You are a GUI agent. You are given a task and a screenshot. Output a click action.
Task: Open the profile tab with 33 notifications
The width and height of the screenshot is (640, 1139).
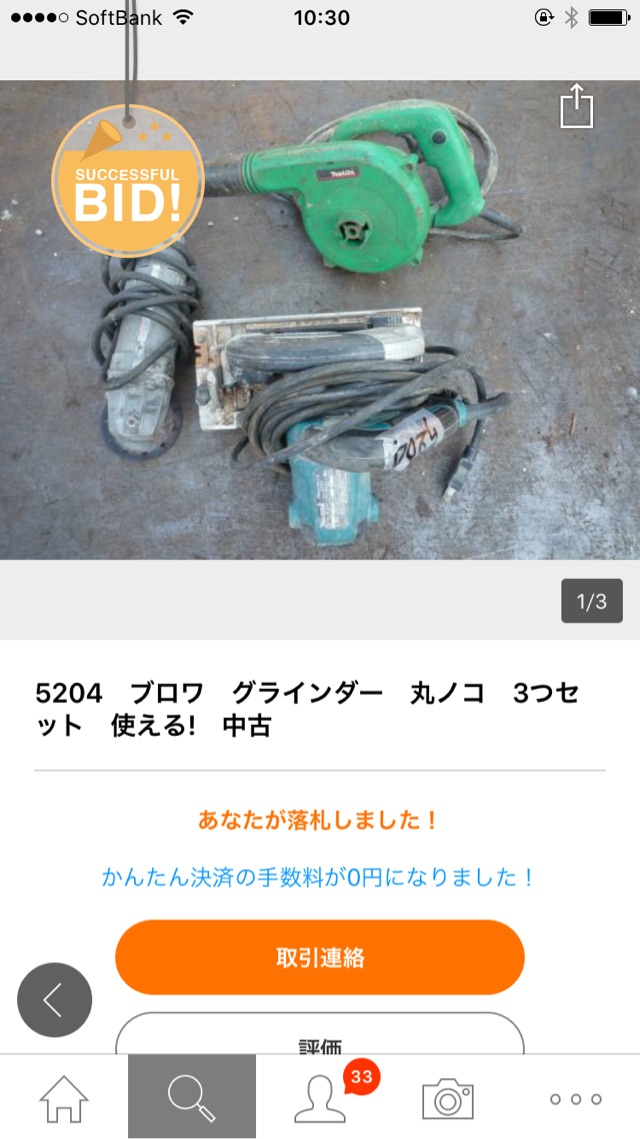click(320, 1098)
